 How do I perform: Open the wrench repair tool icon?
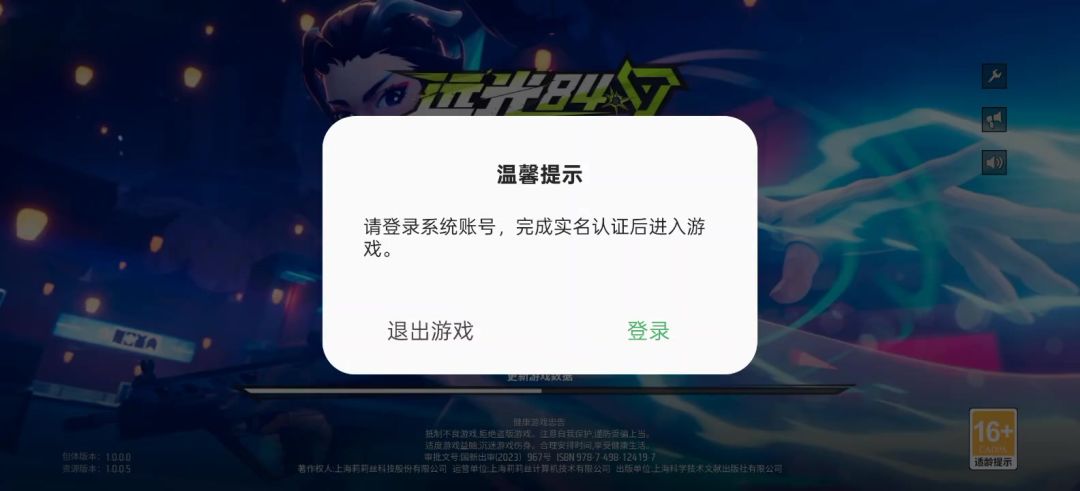[x=994, y=76]
